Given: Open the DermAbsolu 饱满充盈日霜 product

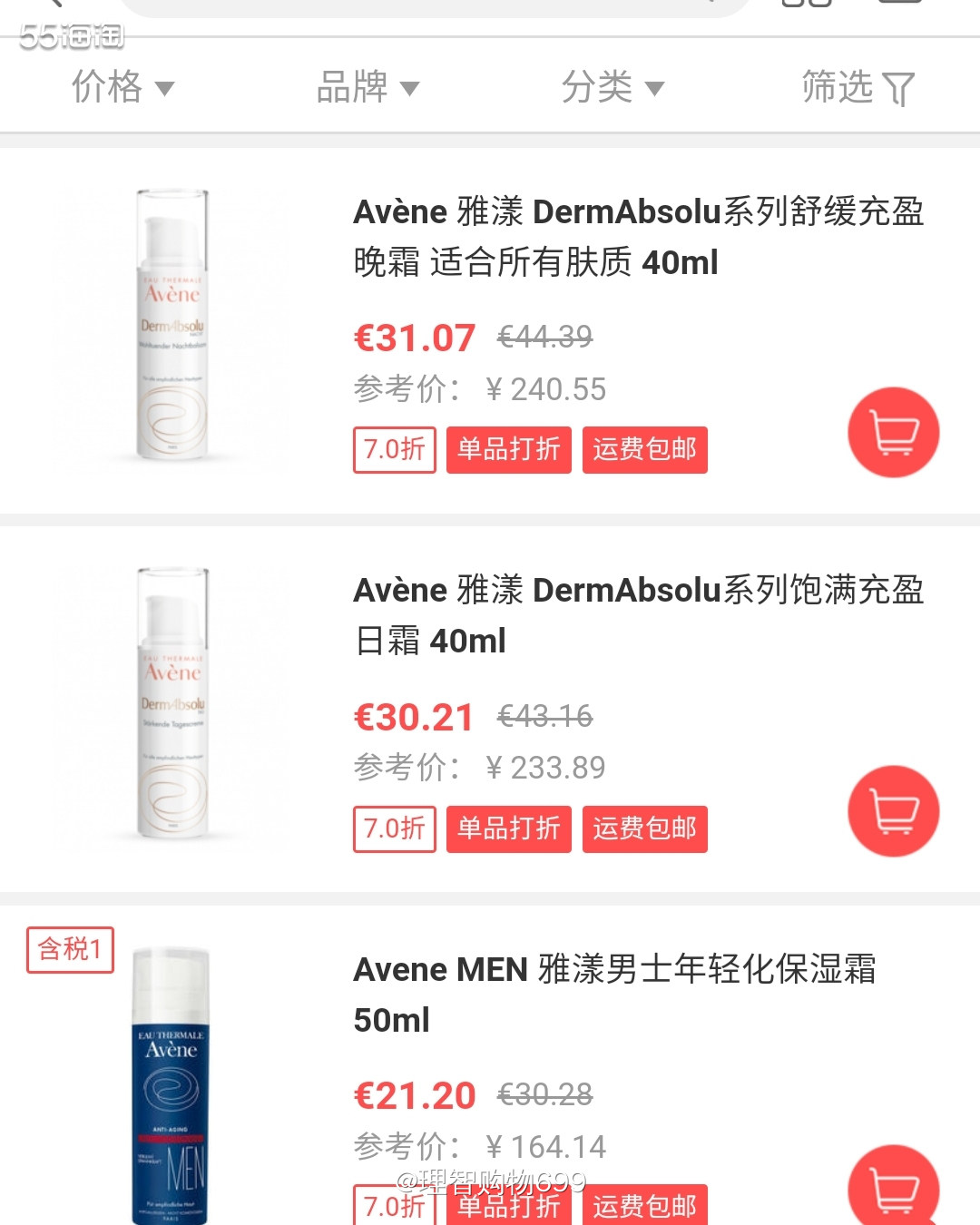Looking at the screenshot, I should coord(637,614).
